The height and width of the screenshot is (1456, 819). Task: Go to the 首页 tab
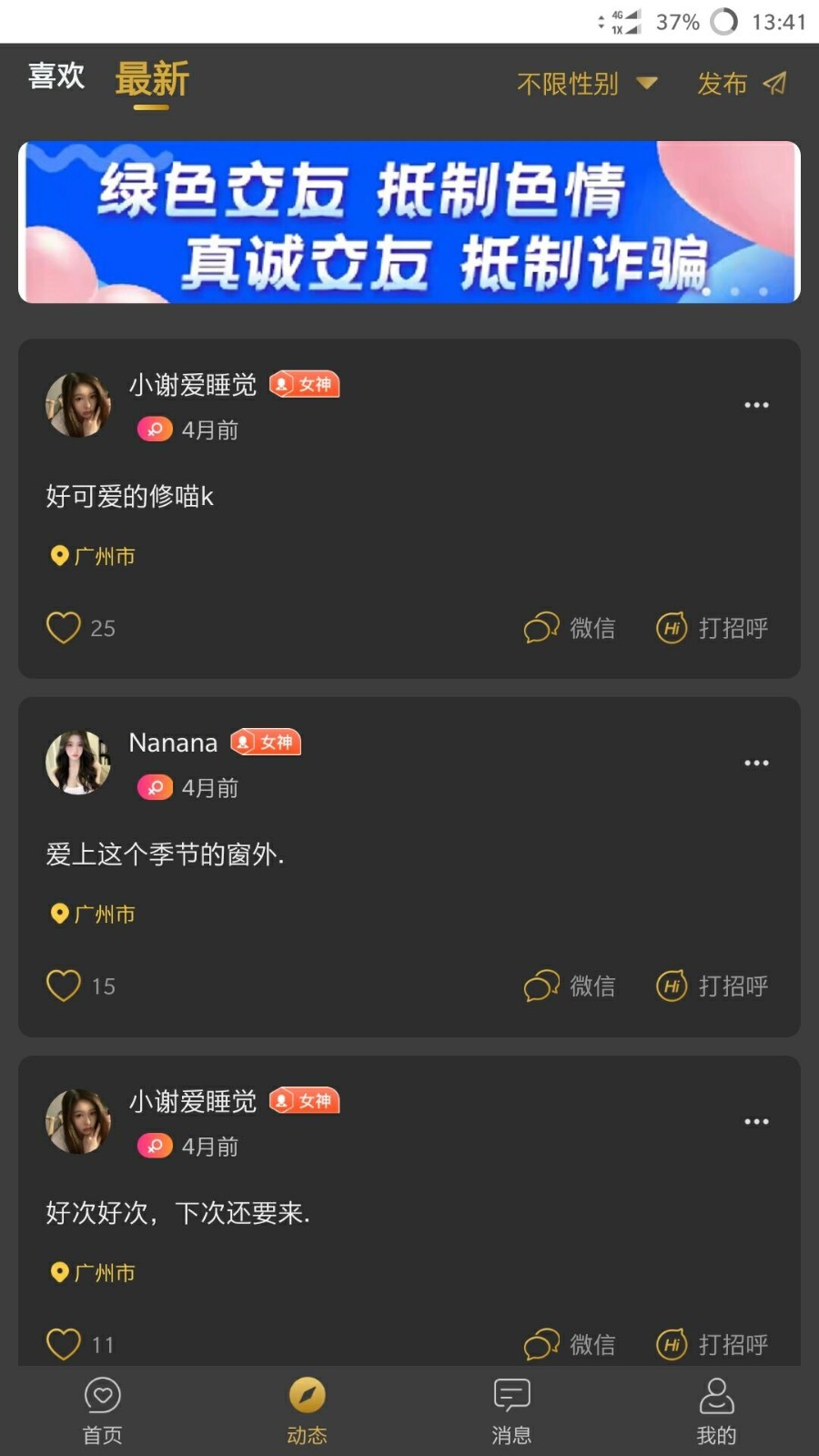click(x=102, y=1410)
